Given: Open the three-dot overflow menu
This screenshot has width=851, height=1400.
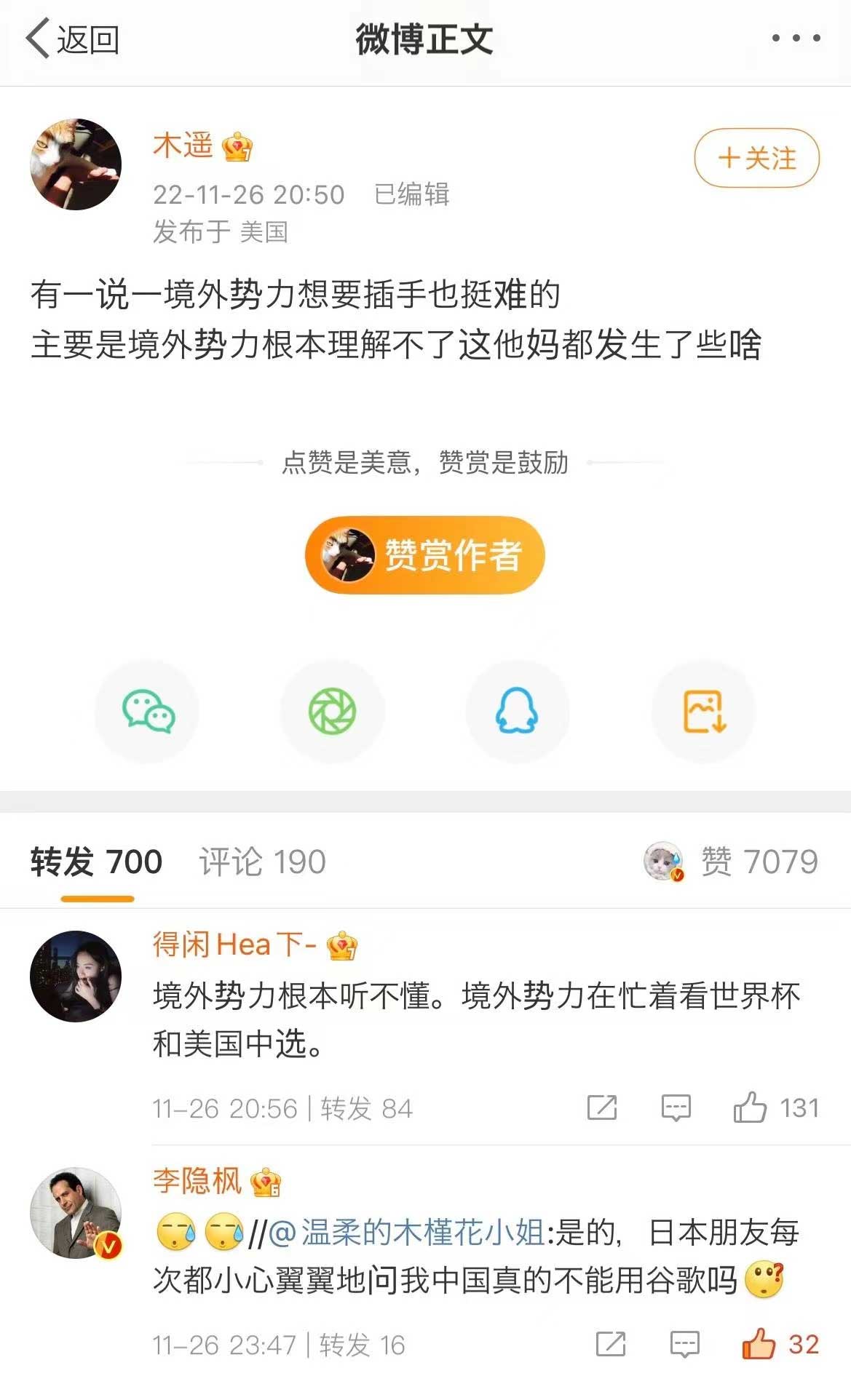Looking at the screenshot, I should (x=796, y=38).
